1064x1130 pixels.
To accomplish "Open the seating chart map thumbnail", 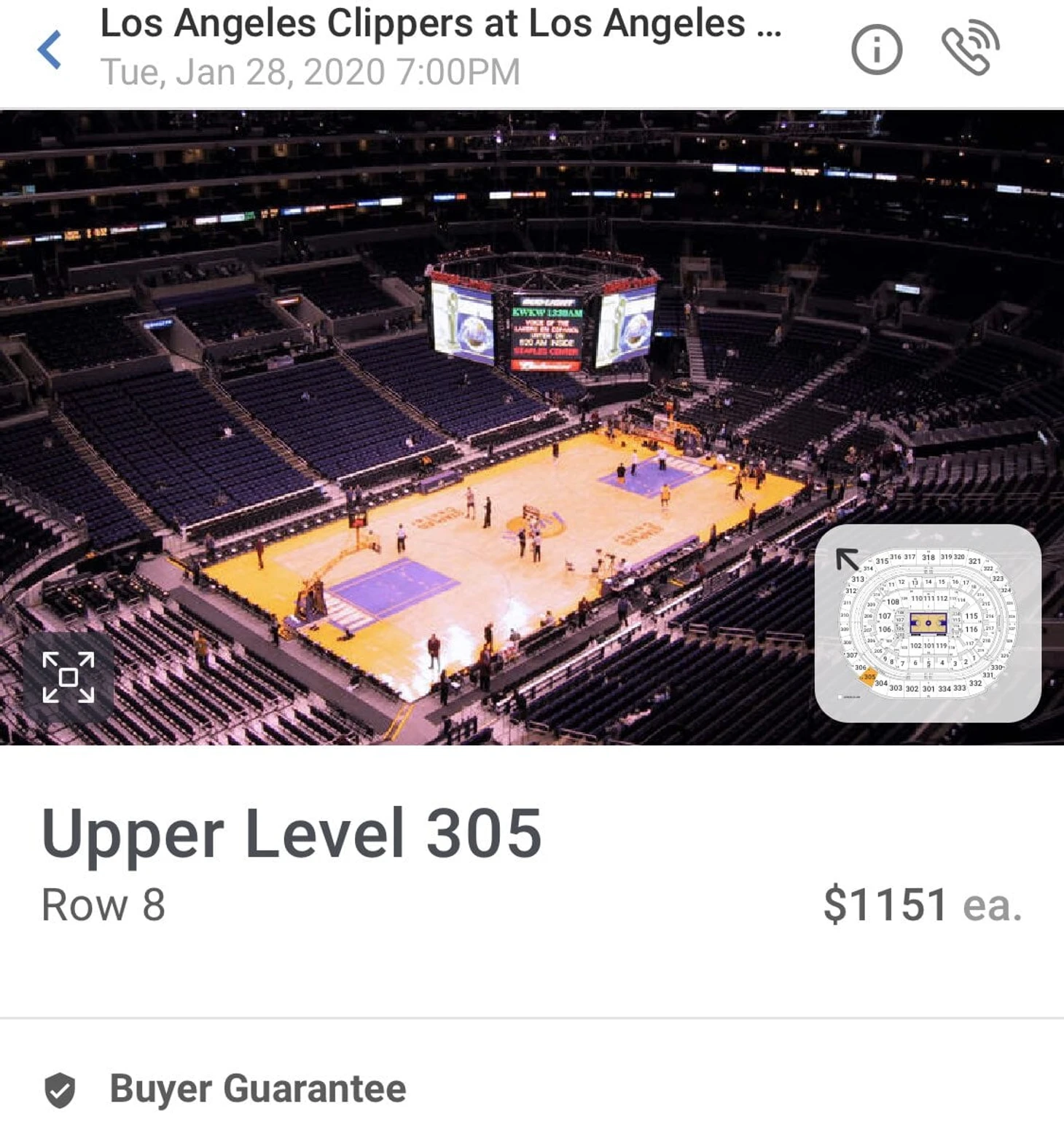I will pyautogui.click(x=927, y=623).
